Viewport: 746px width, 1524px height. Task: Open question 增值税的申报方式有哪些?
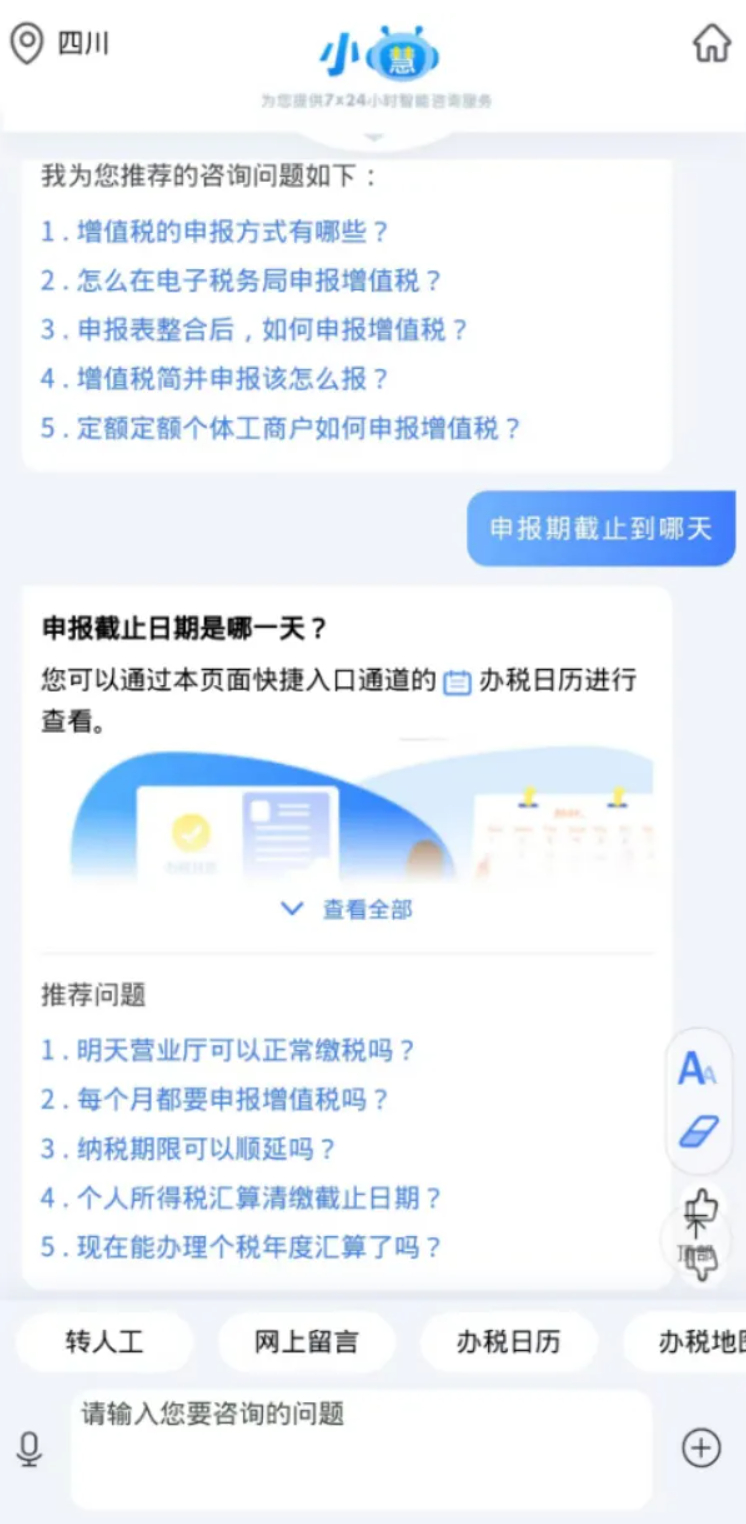coord(214,232)
